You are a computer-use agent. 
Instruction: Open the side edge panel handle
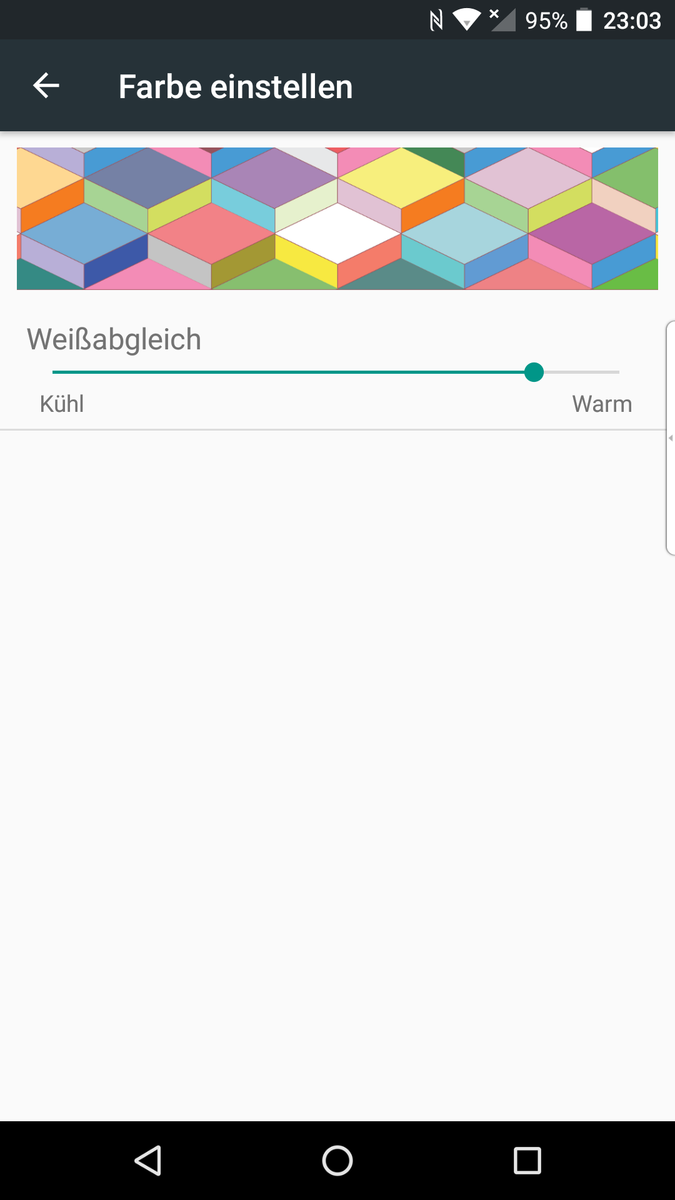(670, 438)
